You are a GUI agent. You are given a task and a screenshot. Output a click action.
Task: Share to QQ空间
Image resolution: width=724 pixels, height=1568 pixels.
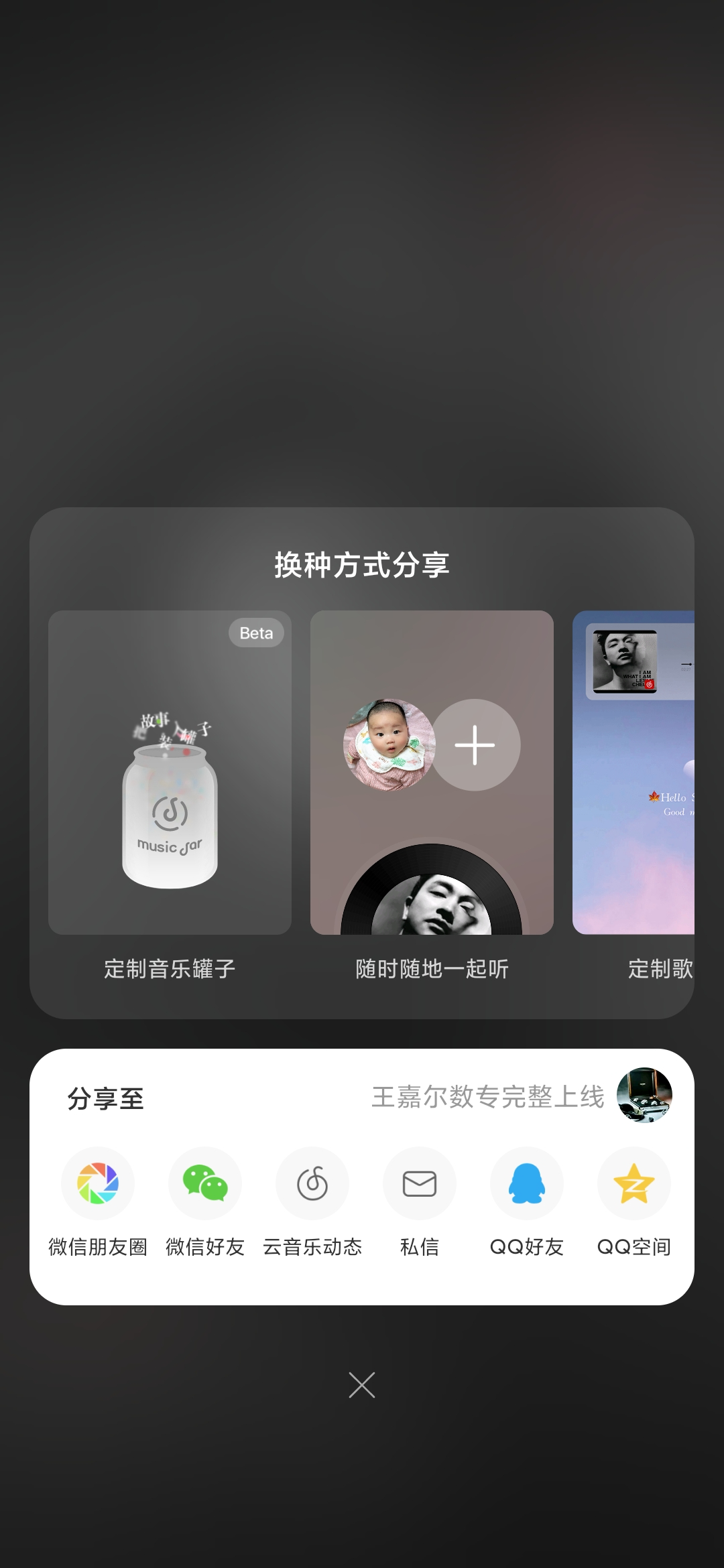tap(634, 1183)
